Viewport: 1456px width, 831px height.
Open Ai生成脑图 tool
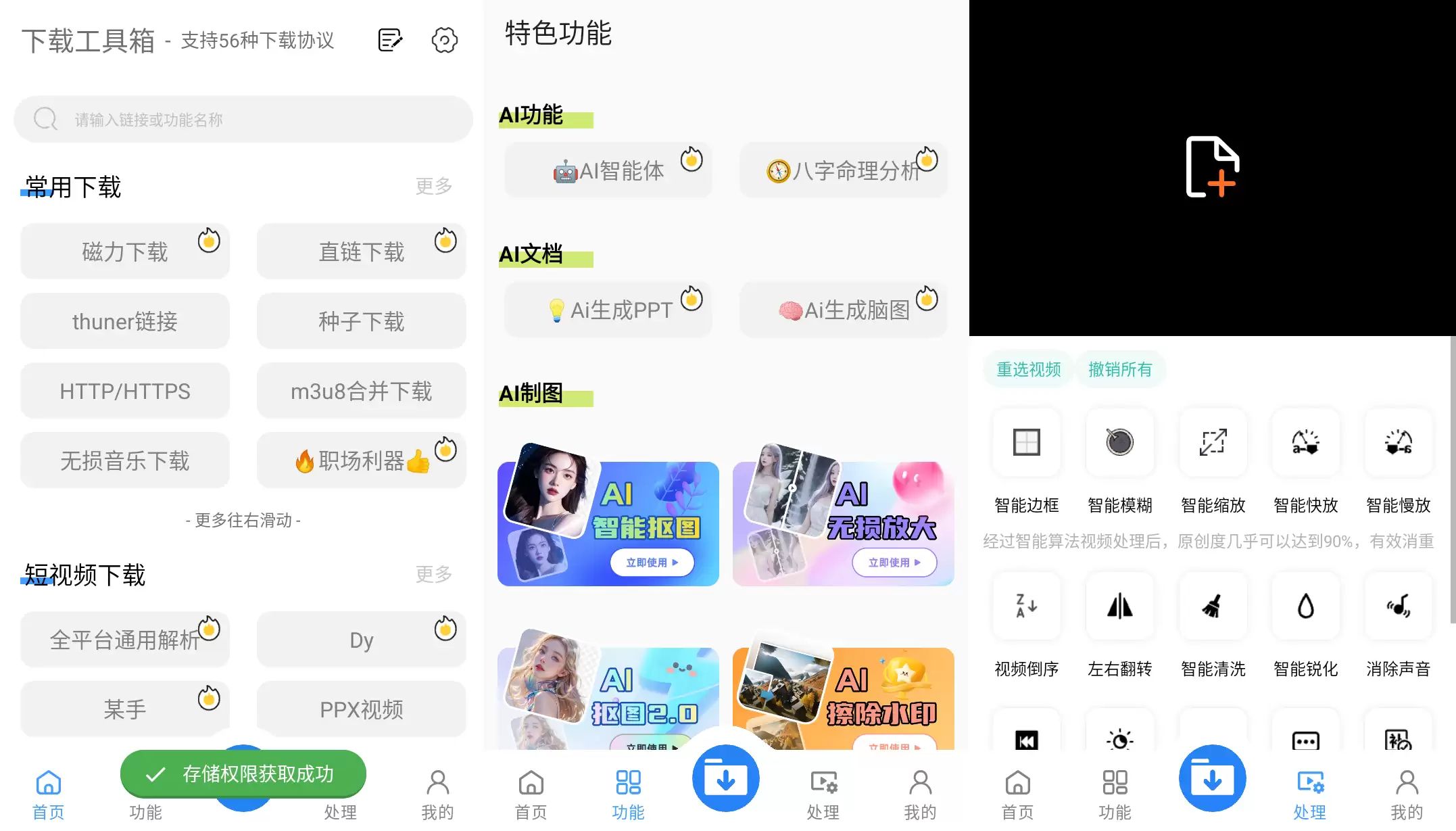(x=843, y=310)
